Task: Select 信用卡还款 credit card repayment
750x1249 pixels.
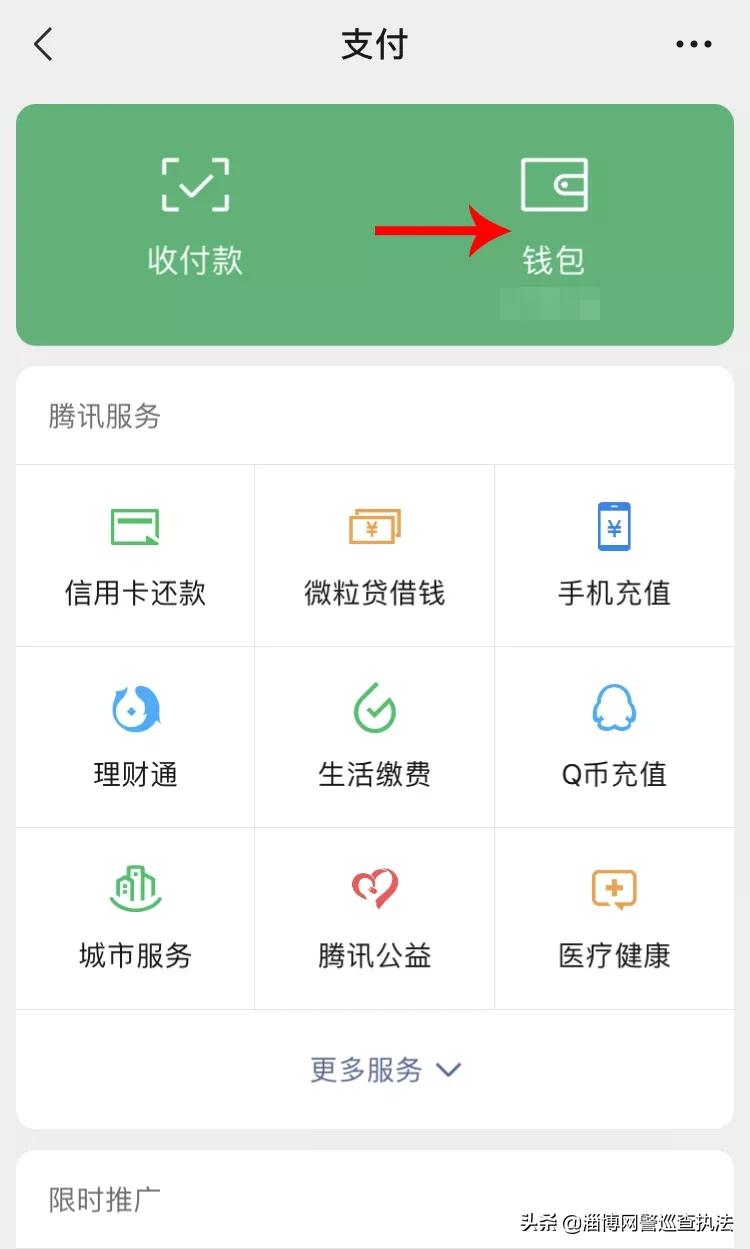Action: pyautogui.click(x=134, y=555)
